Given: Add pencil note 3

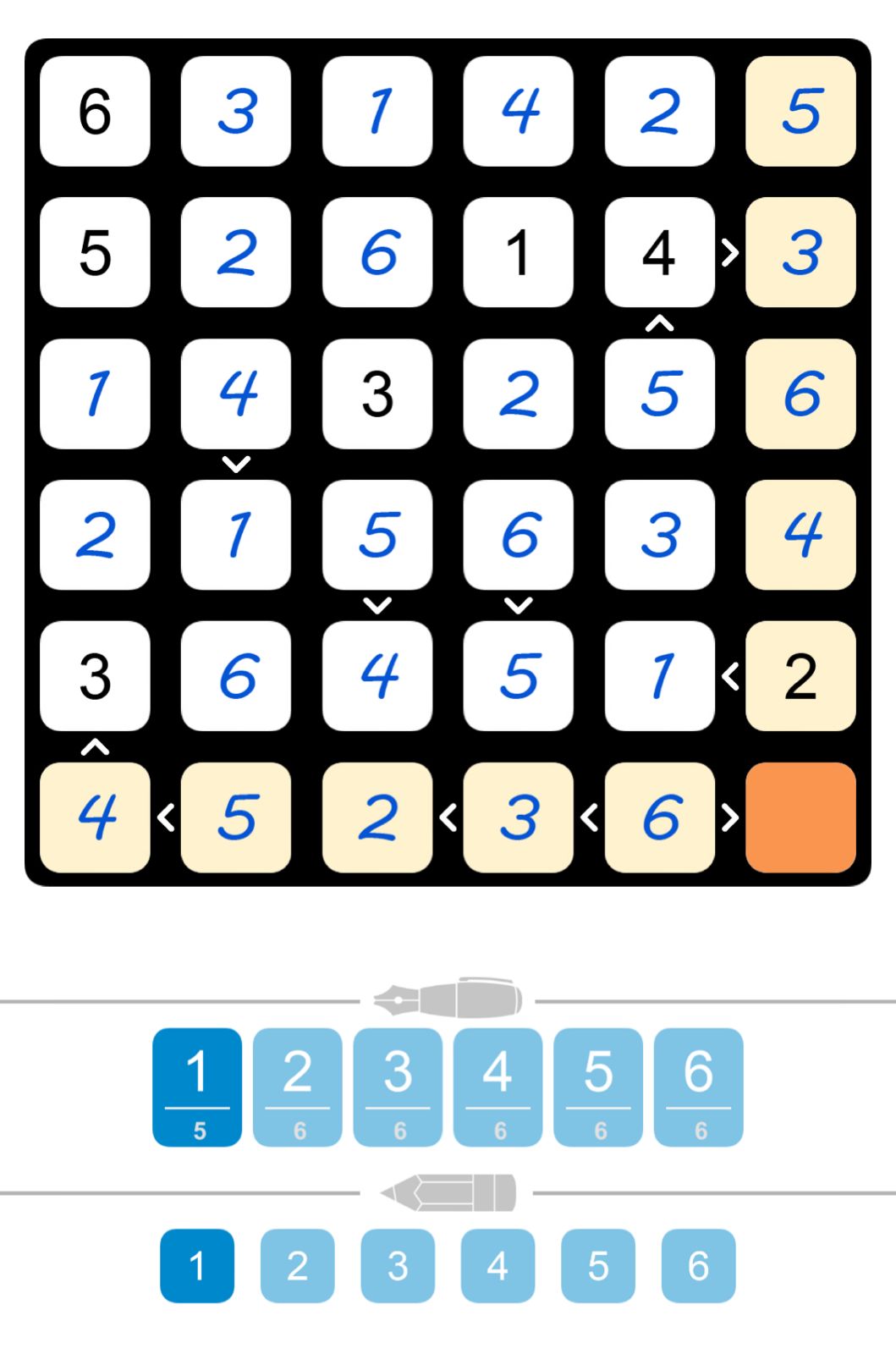Looking at the screenshot, I should tap(398, 1266).
